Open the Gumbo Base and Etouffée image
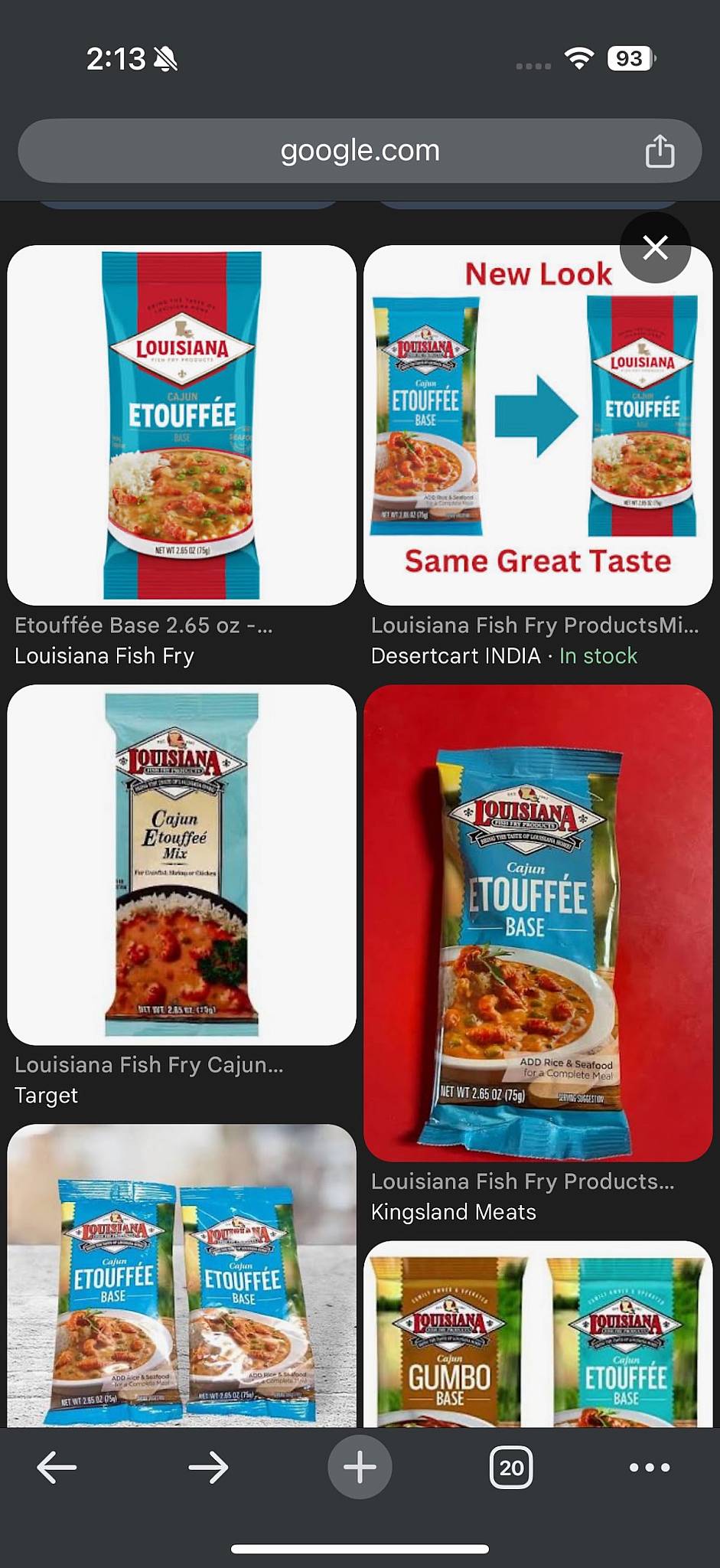The height and width of the screenshot is (1568, 720). [538, 1334]
